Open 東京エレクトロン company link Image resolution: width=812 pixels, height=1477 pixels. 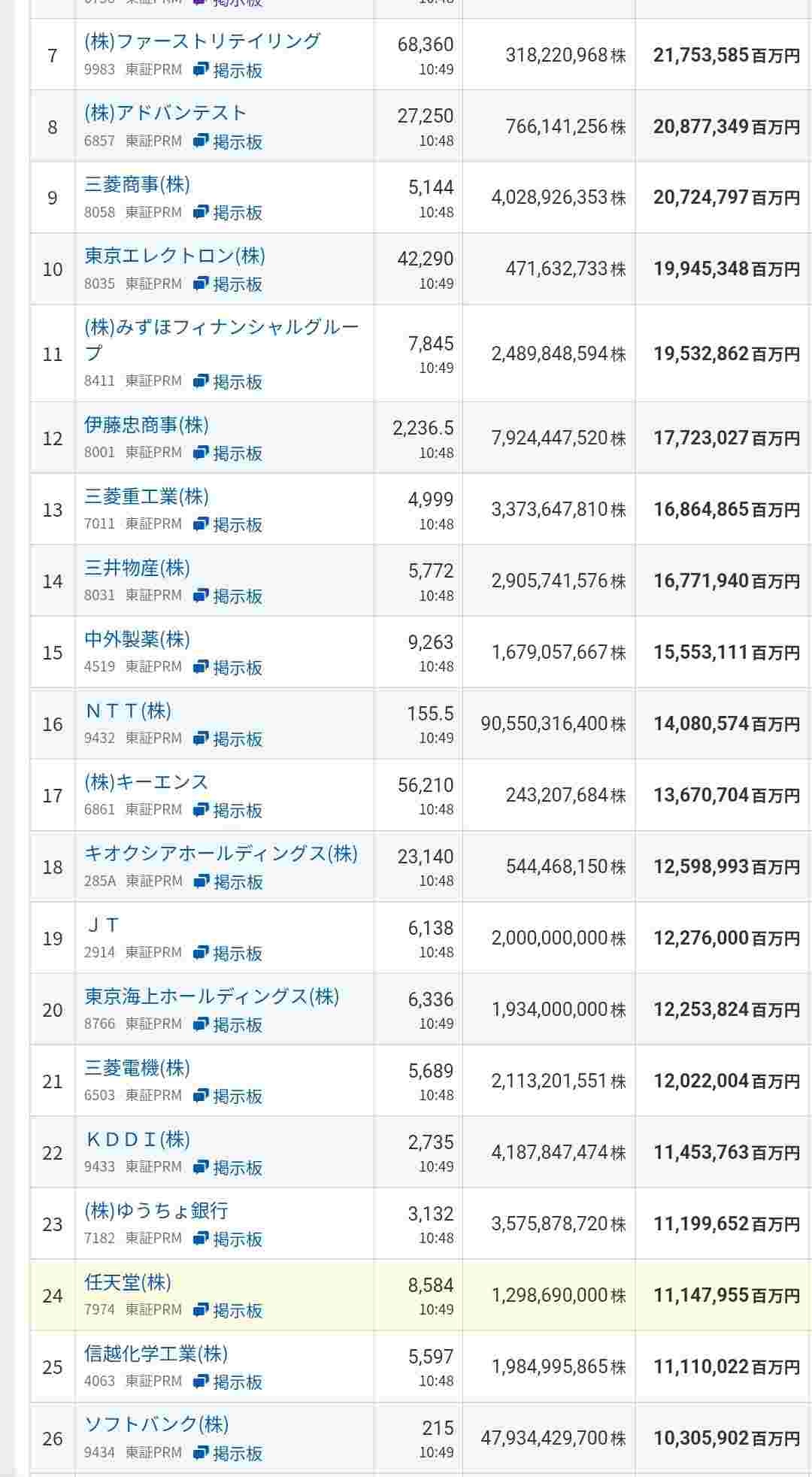point(174,256)
